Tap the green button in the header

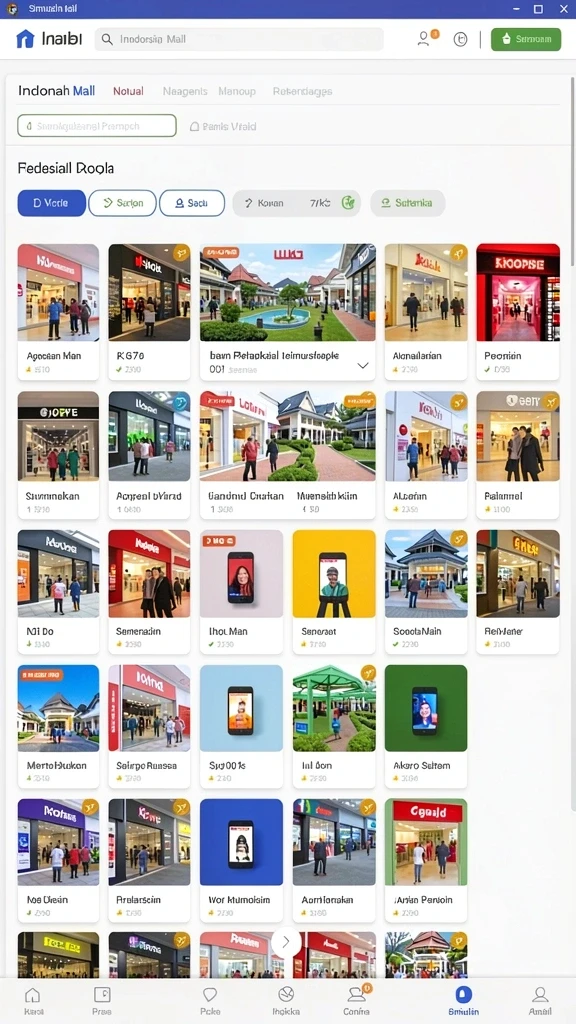(x=526, y=39)
